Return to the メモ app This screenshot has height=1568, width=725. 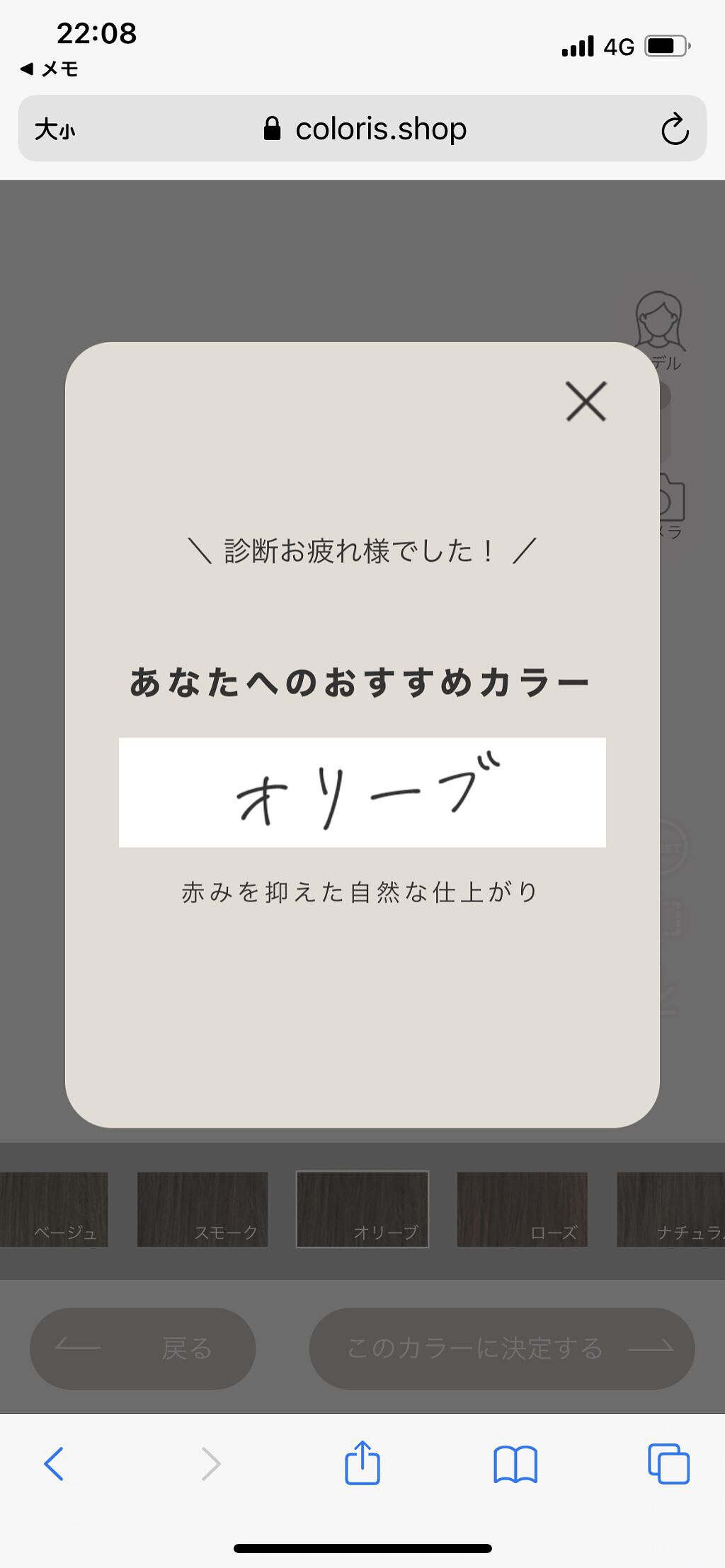[x=50, y=69]
